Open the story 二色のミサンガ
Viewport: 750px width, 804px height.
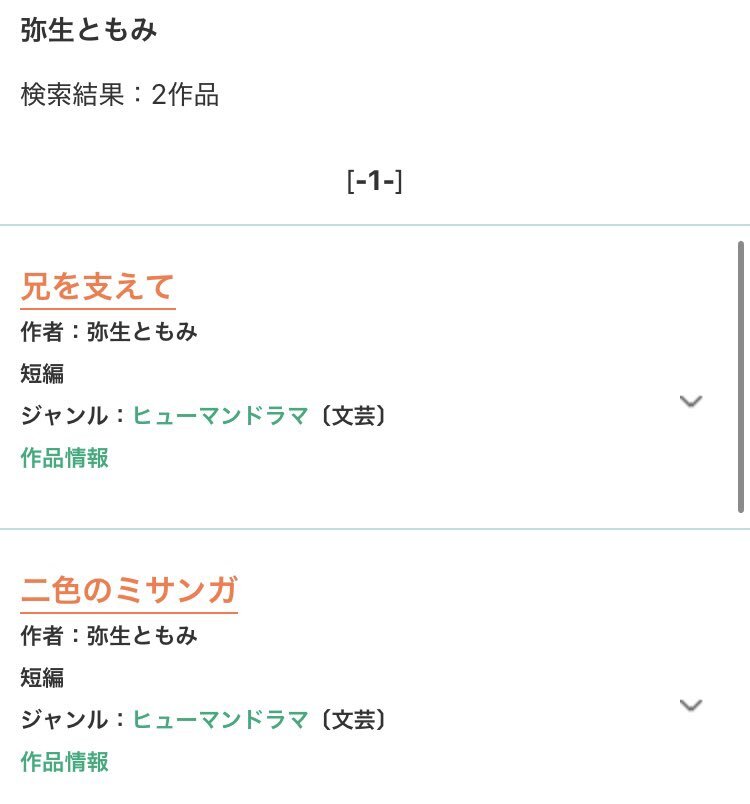tap(129, 590)
